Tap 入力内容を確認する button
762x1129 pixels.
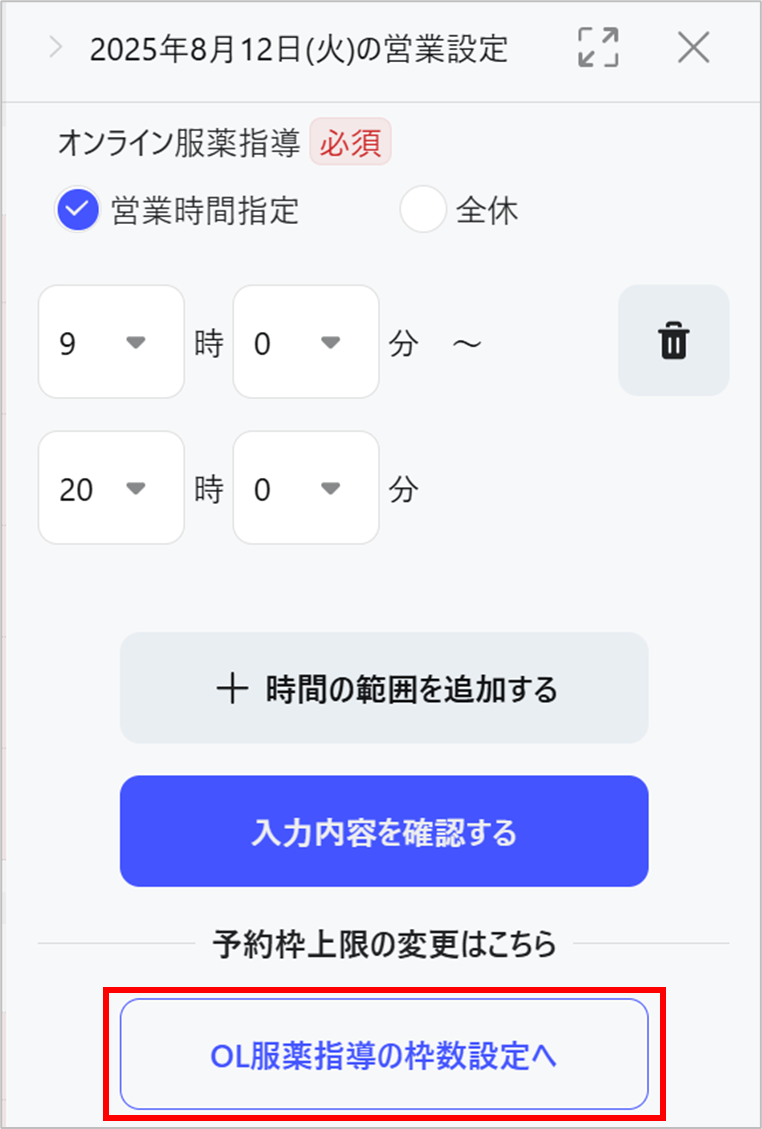[x=384, y=831]
